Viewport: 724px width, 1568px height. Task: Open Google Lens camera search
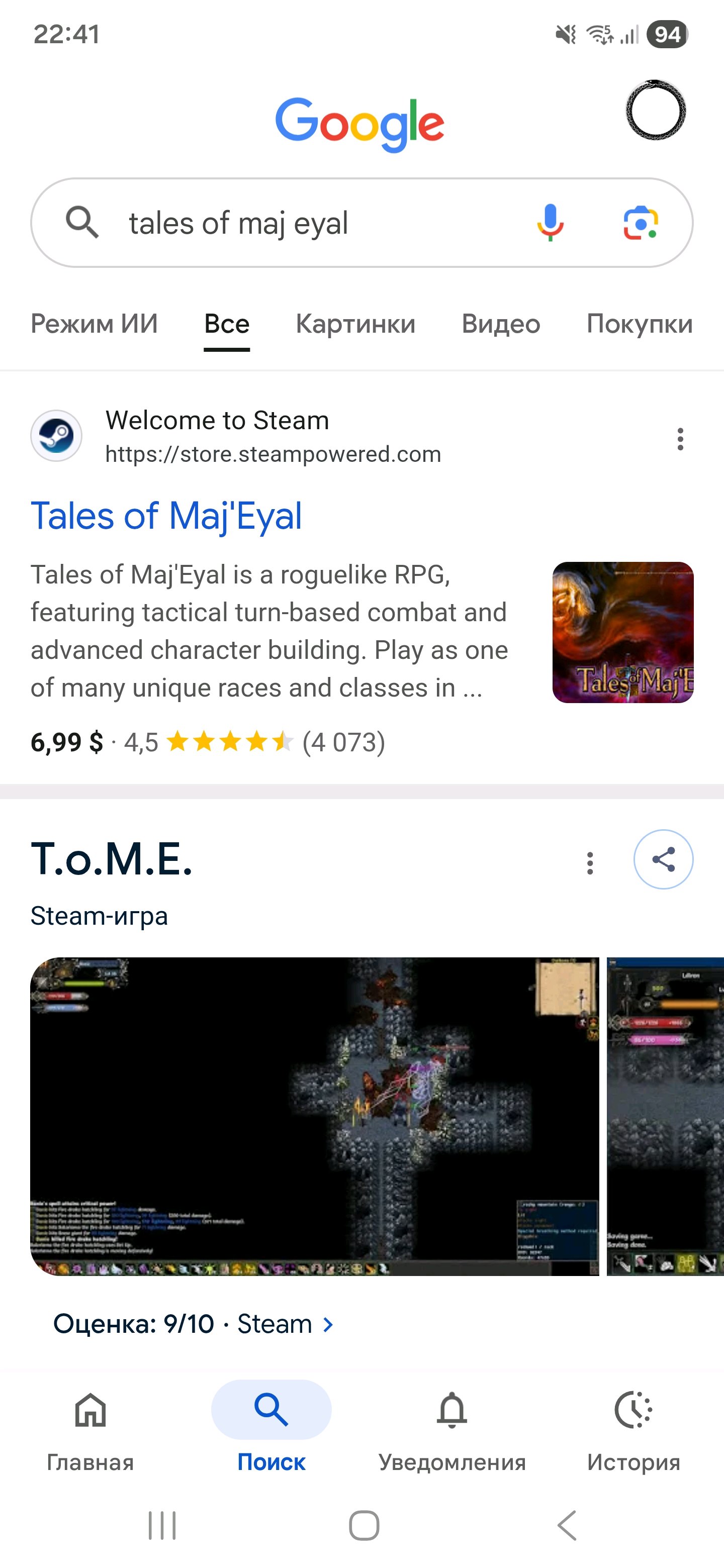(640, 223)
